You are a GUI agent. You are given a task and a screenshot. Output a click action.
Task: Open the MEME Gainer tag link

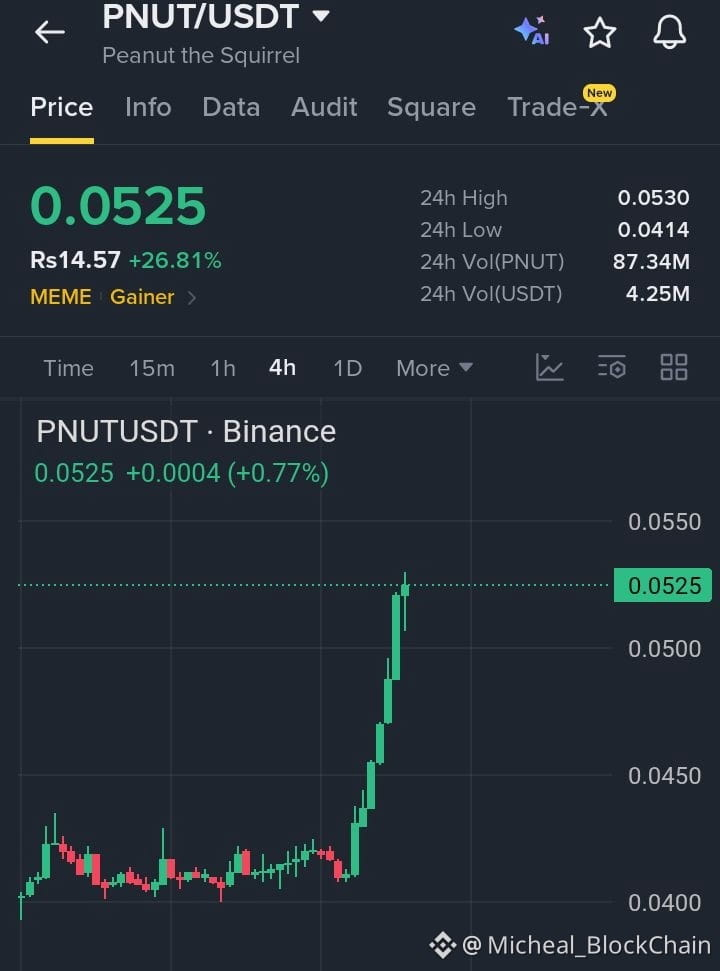[x=113, y=297]
